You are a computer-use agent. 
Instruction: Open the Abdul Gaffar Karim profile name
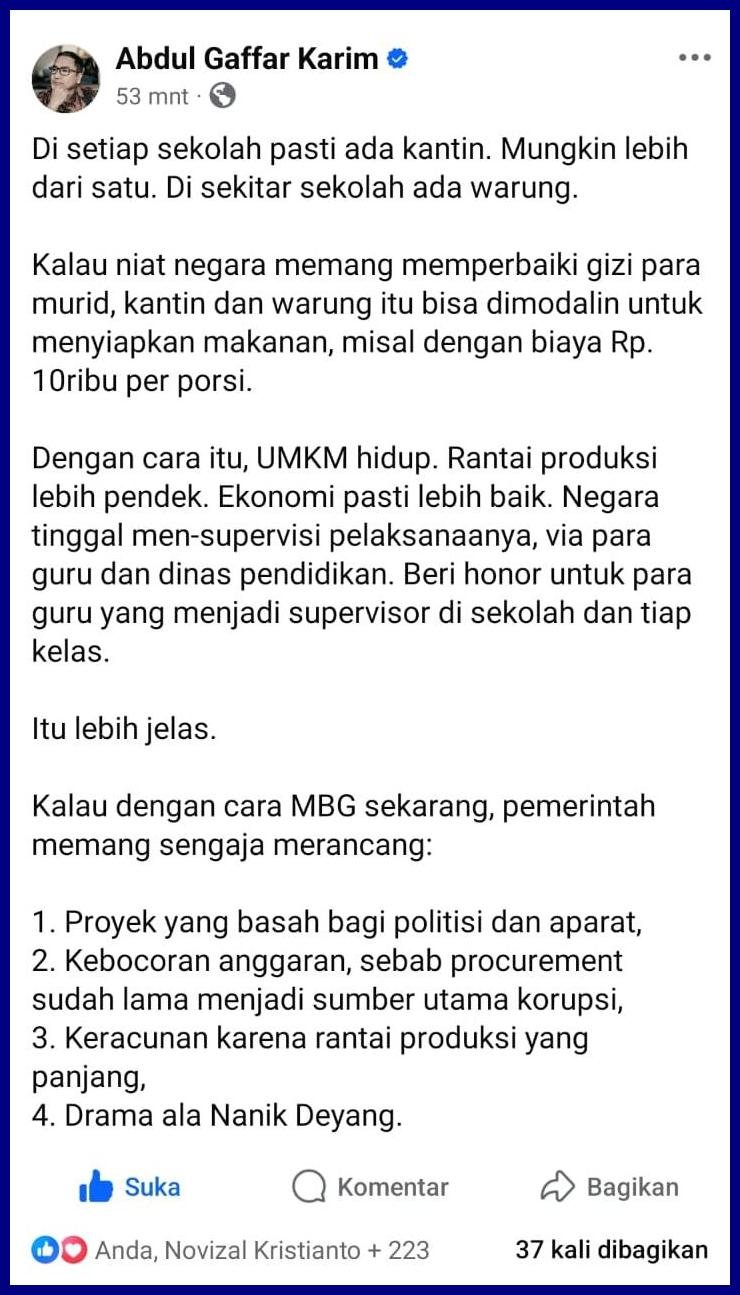click(x=247, y=59)
